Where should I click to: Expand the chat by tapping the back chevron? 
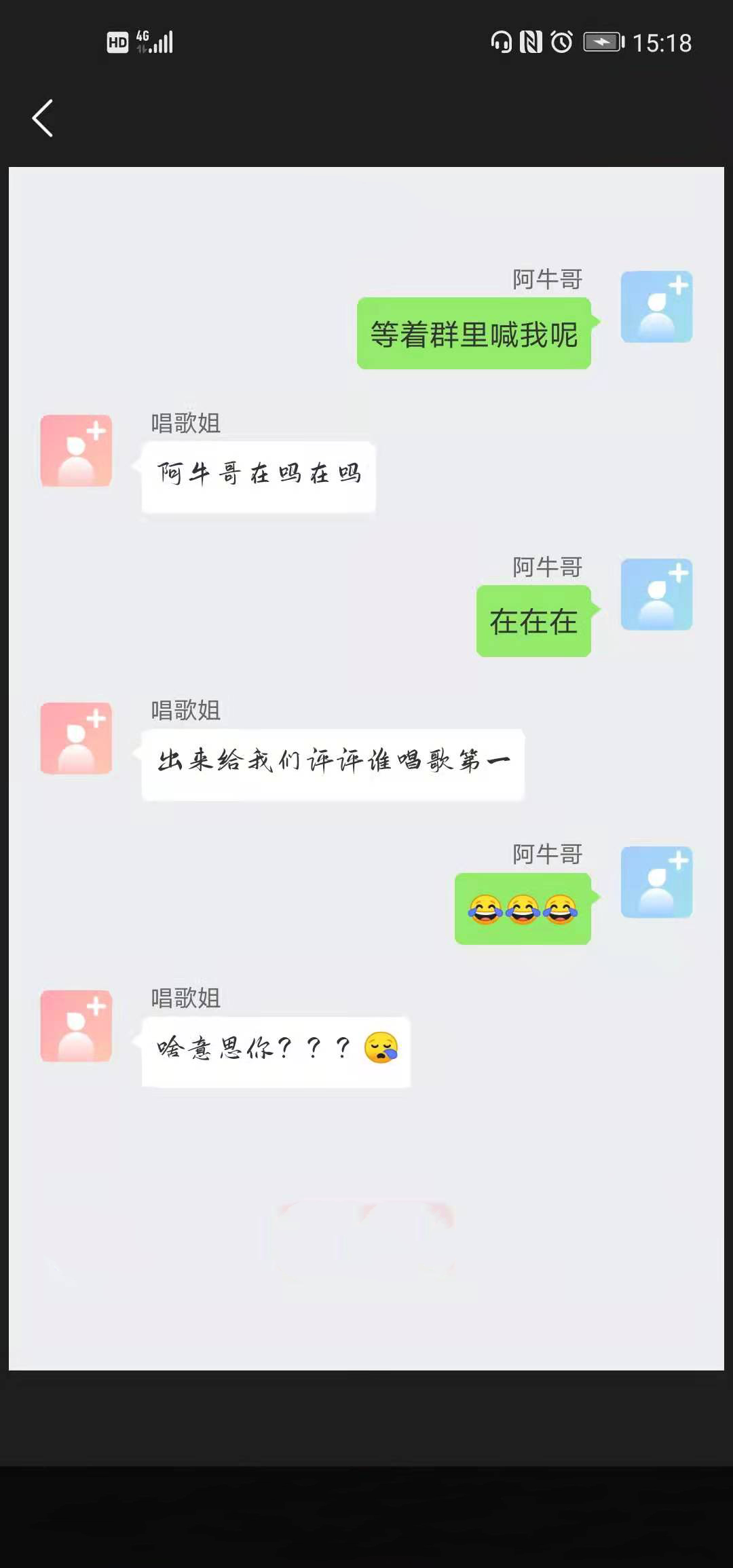(x=43, y=118)
